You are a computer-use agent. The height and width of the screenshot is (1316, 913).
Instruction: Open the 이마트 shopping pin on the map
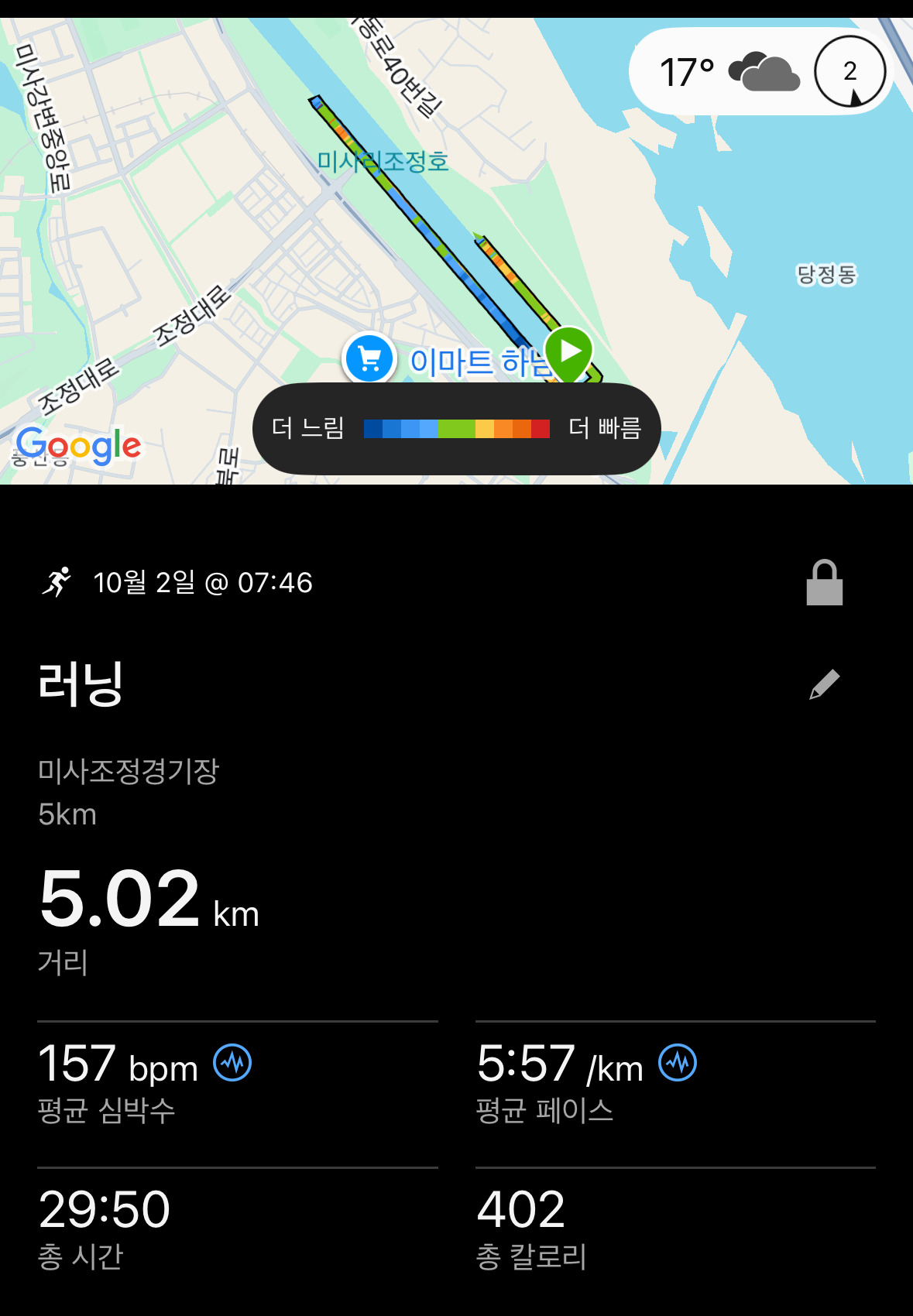tap(369, 359)
